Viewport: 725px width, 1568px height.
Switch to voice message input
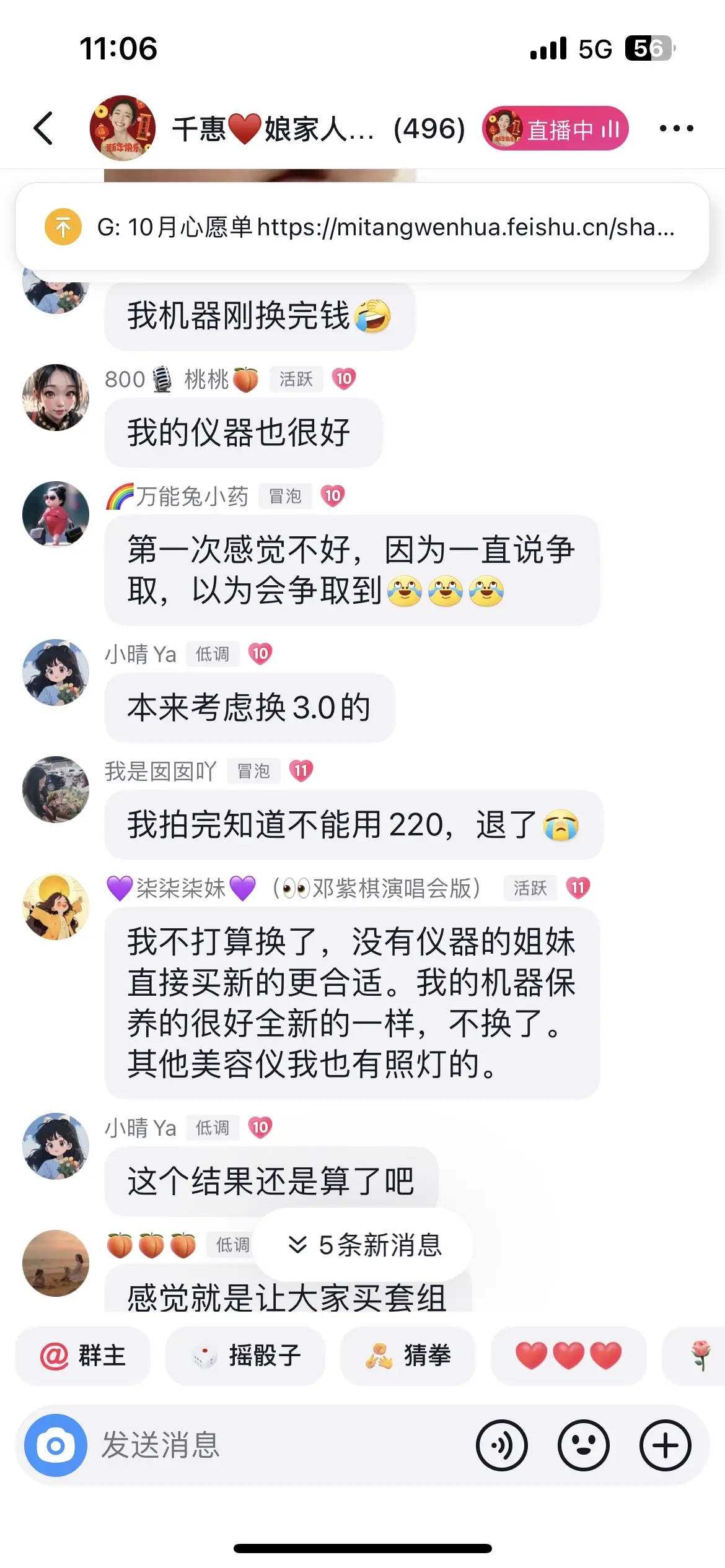tap(501, 1445)
